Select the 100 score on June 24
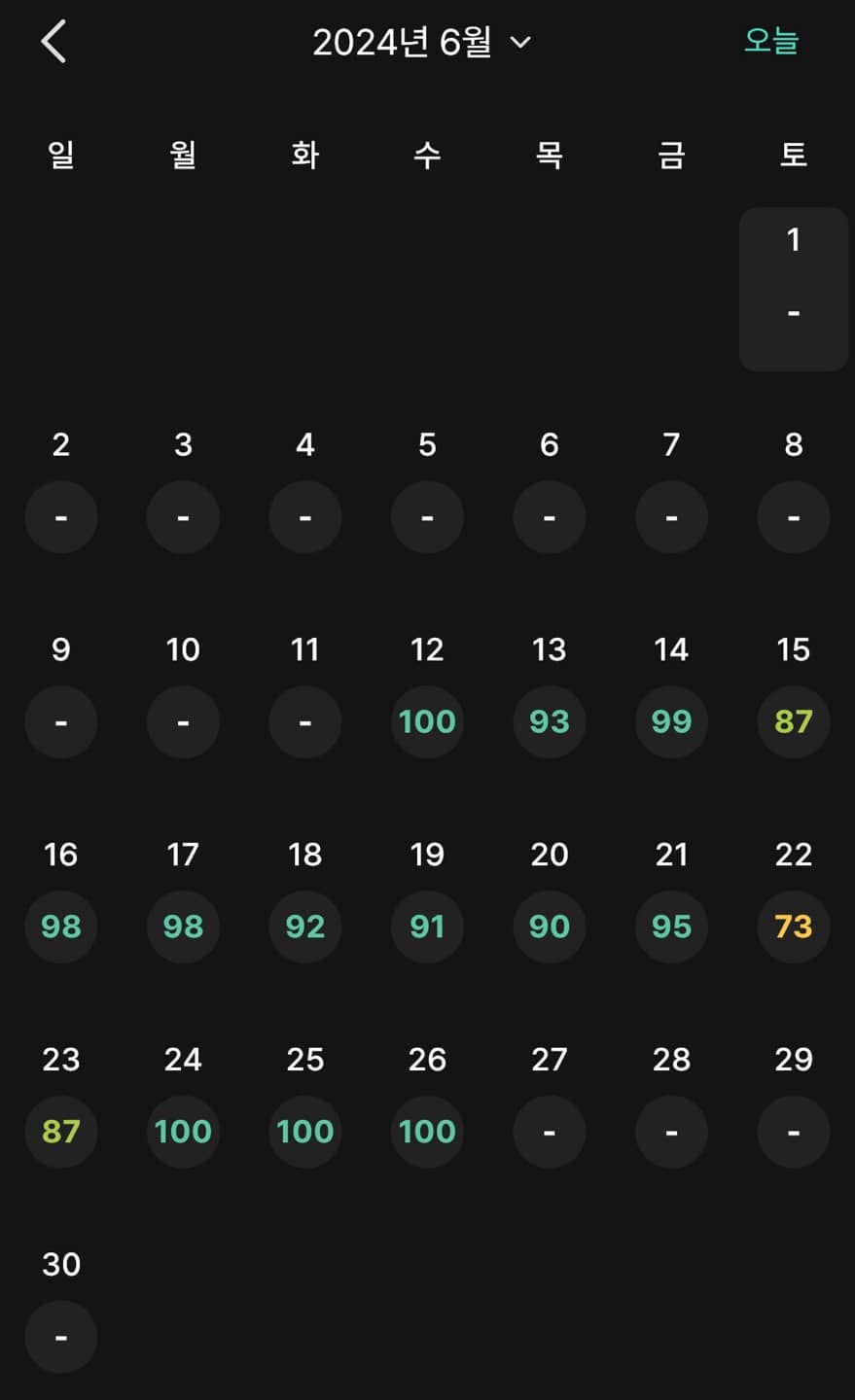This screenshot has width=855, height=1400. point(183,1132)
